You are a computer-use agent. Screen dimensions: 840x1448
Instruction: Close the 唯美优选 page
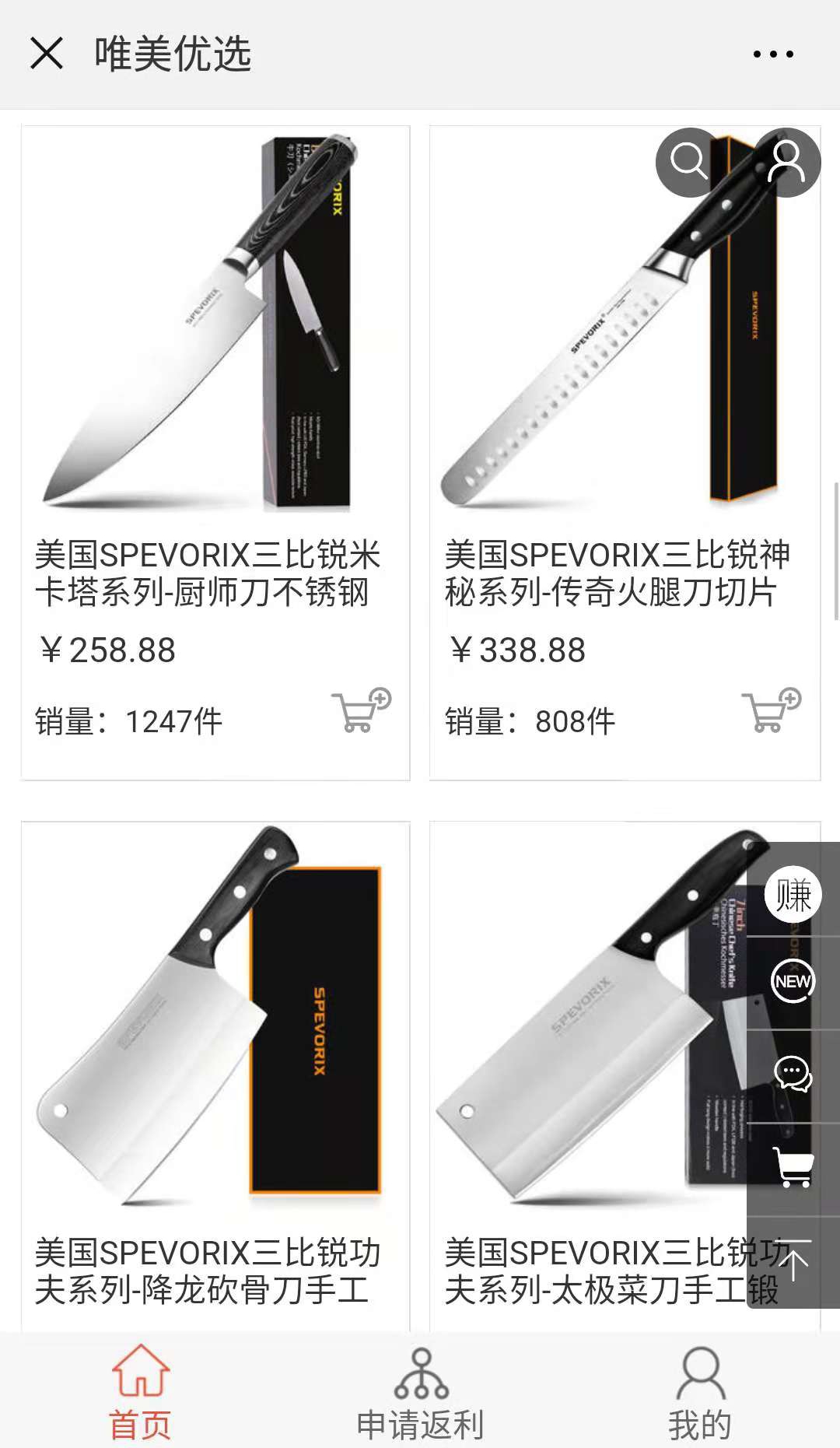(47, 54)
